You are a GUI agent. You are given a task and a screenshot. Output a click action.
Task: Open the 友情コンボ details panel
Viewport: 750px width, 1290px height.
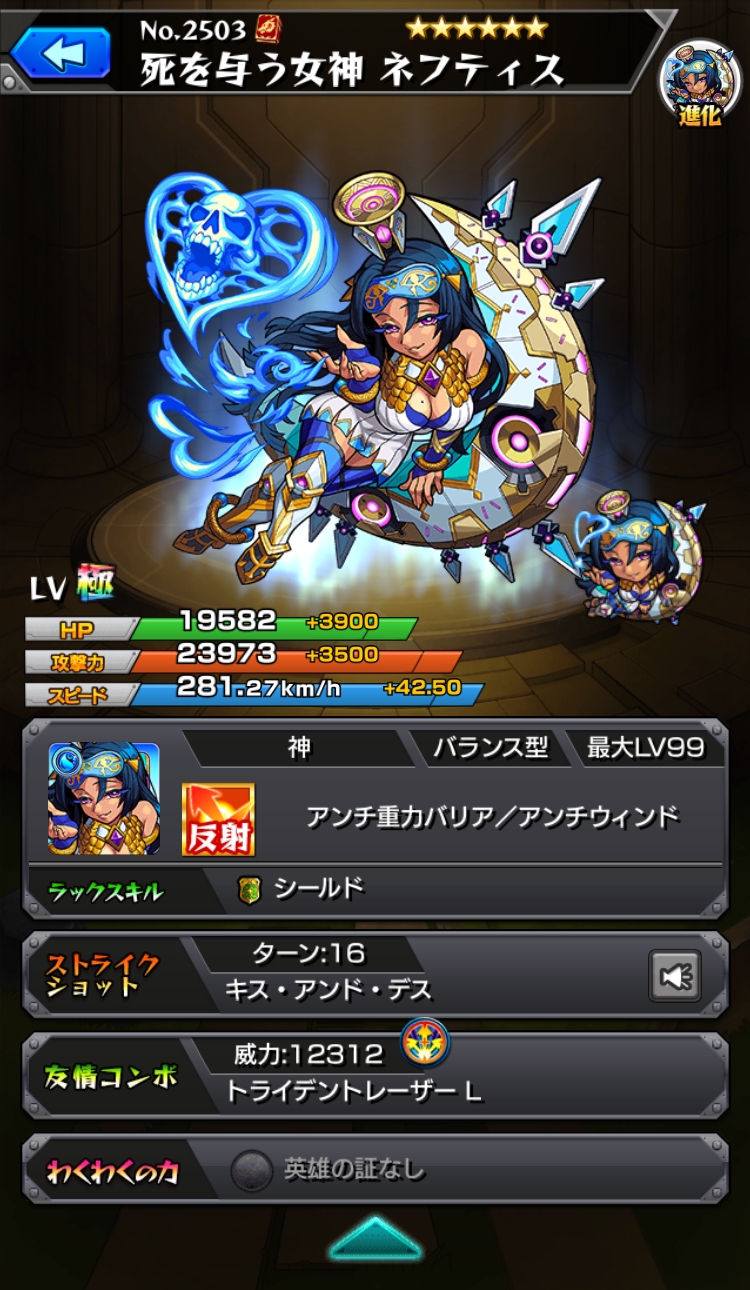tap(375, 1076)
